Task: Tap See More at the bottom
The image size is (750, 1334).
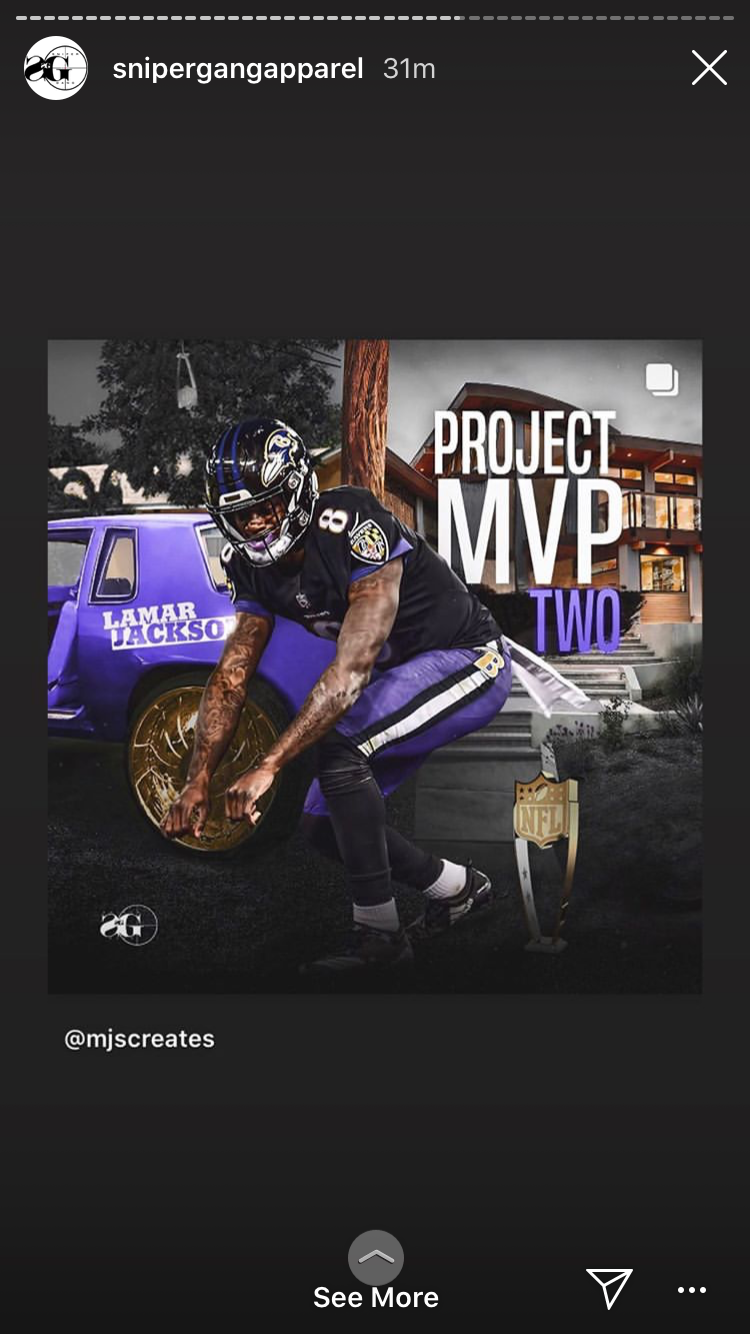Action: point(376,1296)
